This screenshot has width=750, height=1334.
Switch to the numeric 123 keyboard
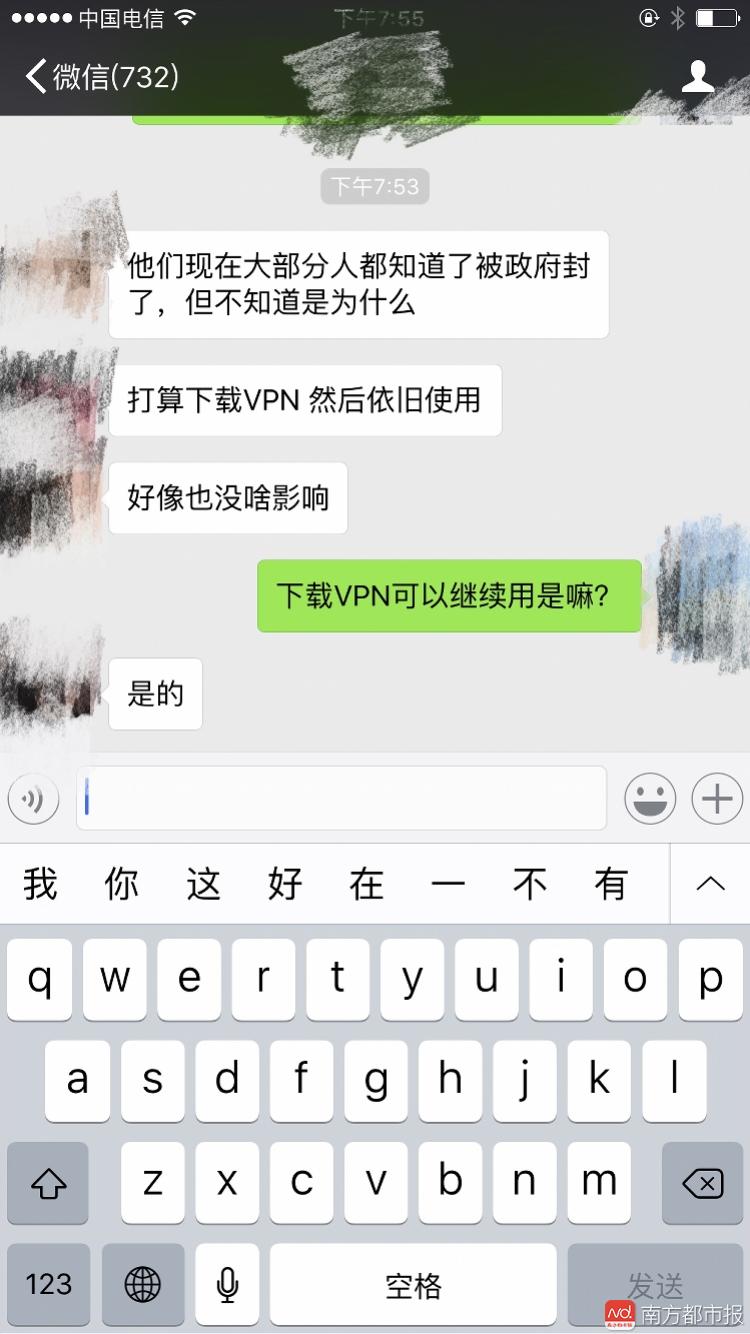[48, 1284]
